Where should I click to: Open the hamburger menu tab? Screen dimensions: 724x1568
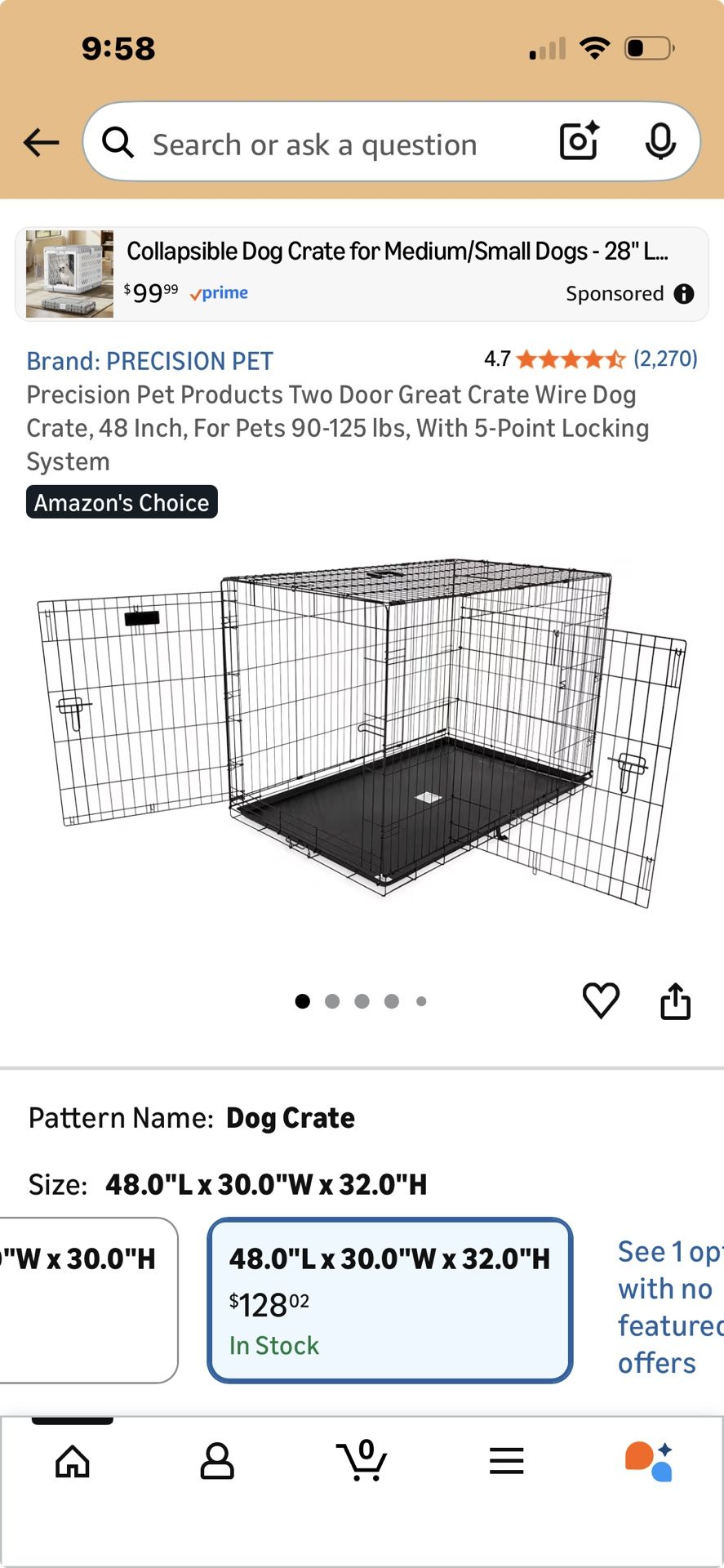pyautogui.click(x=506, y=1461)
